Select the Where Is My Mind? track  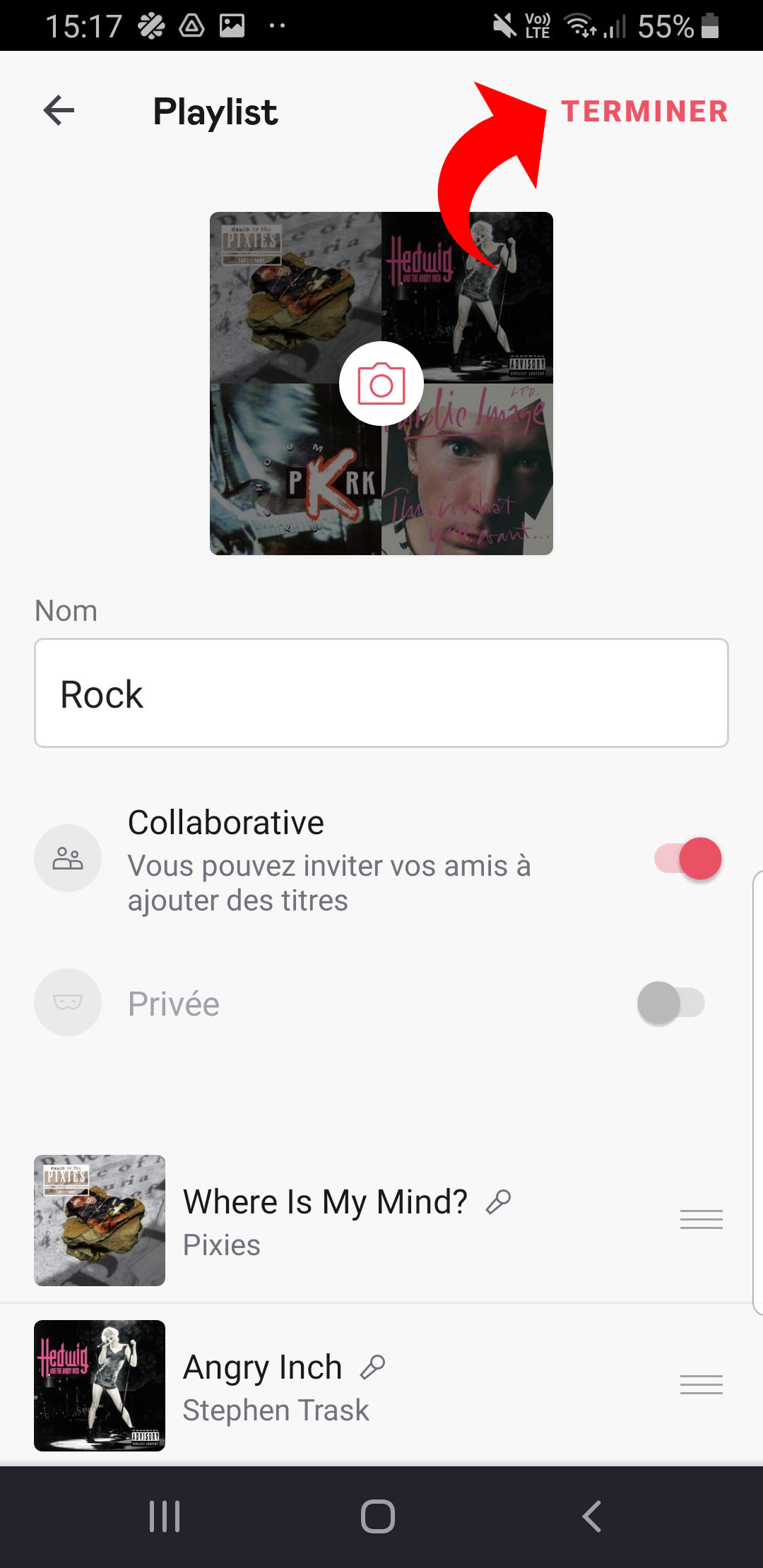point(325,1220)
